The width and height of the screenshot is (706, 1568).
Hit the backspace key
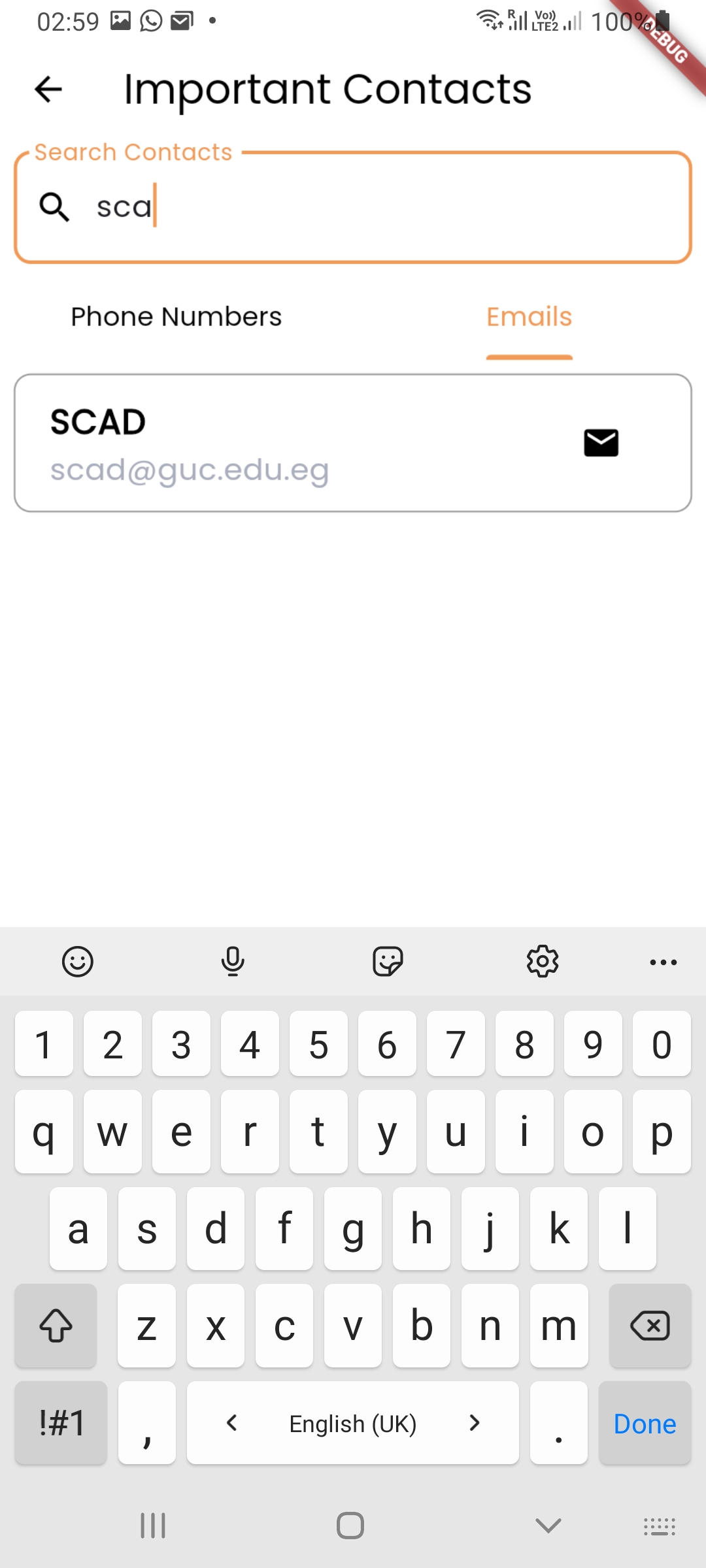coord(650,1326)
